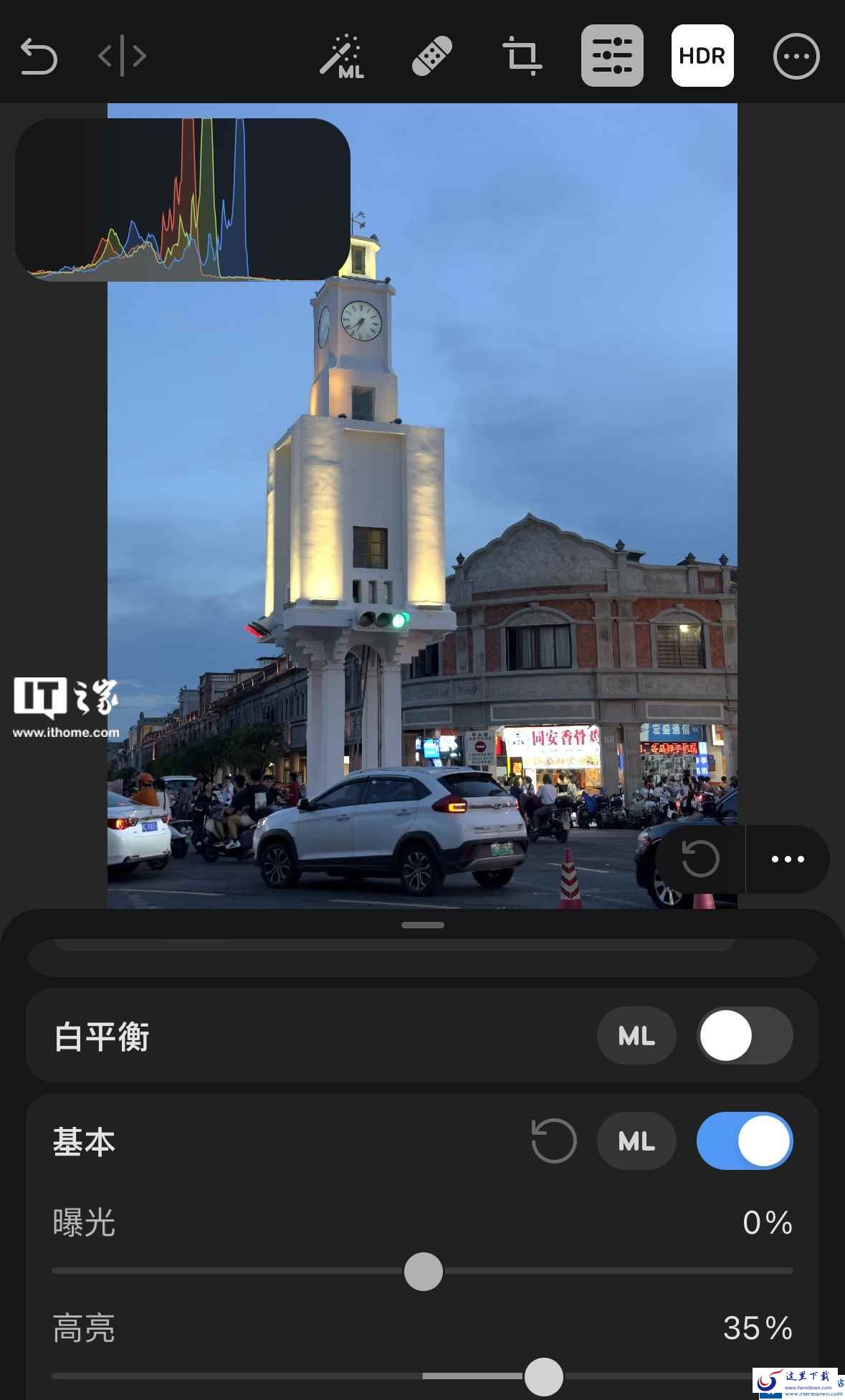Toggle the HDR button
The image size is (845, 1400).
coord(702,56)
